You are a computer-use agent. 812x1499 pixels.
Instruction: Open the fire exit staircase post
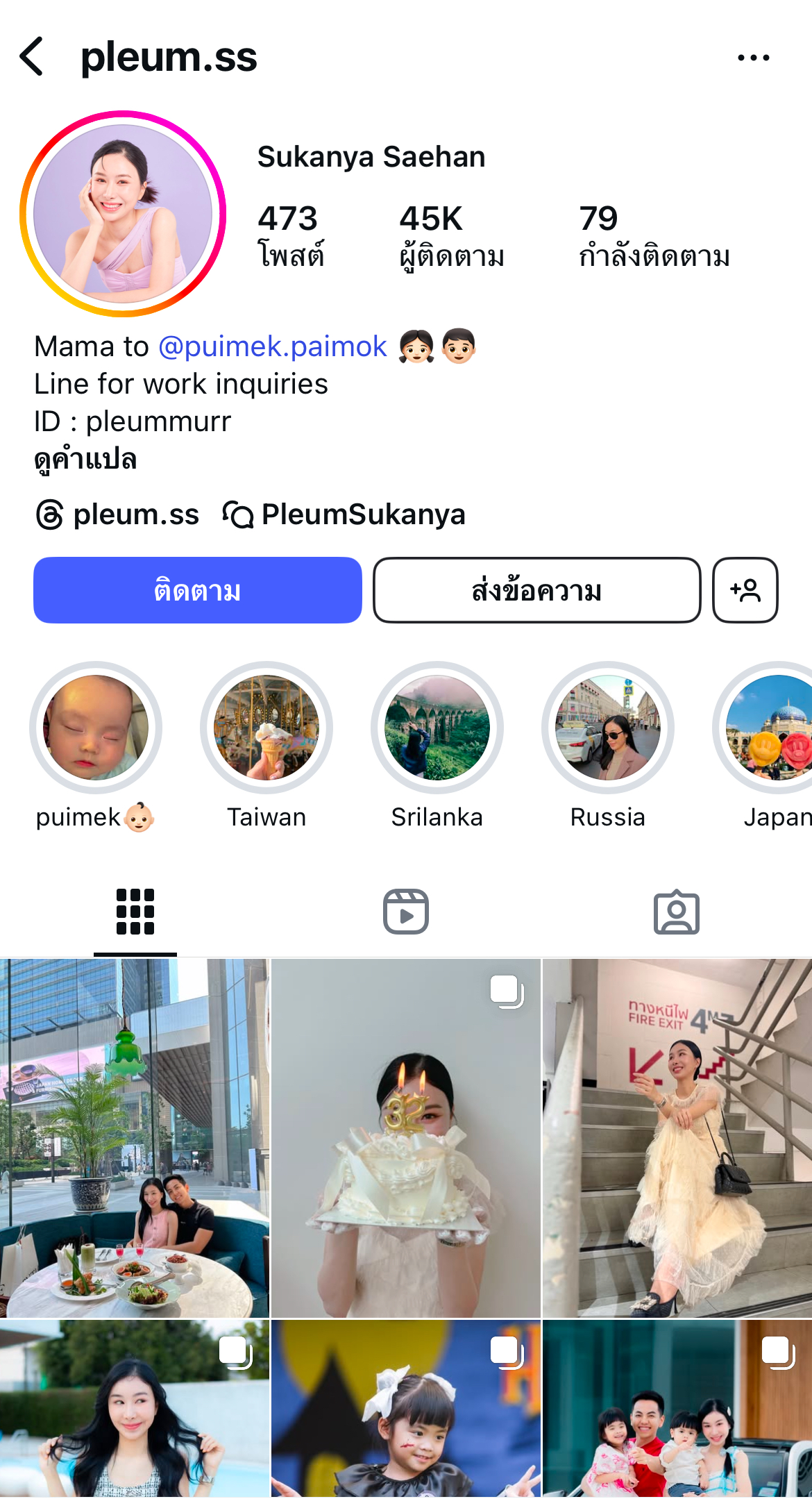(x=677, y=1139)
